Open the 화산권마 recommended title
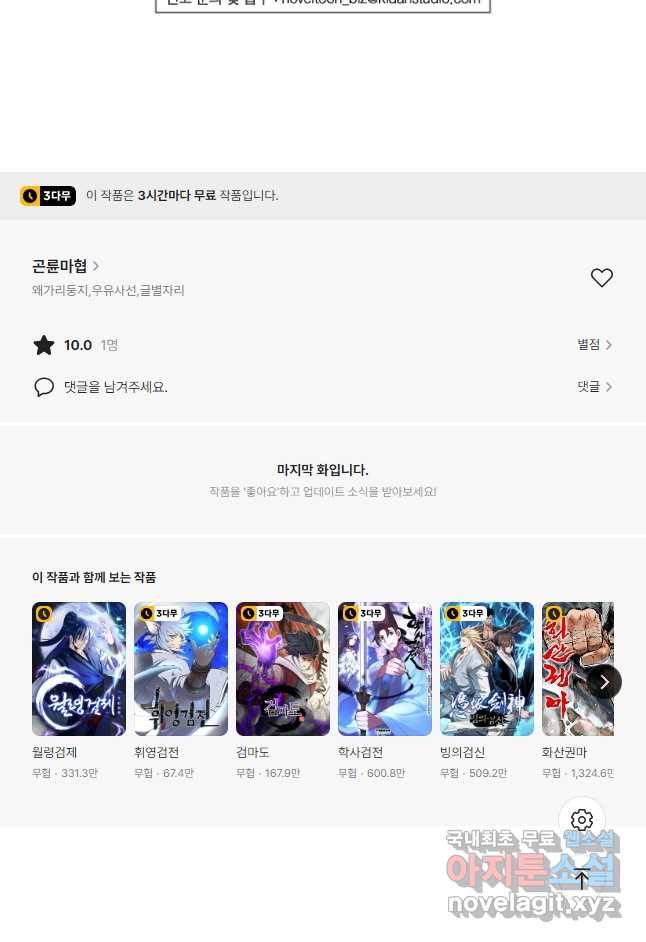 tap(577, 669)
